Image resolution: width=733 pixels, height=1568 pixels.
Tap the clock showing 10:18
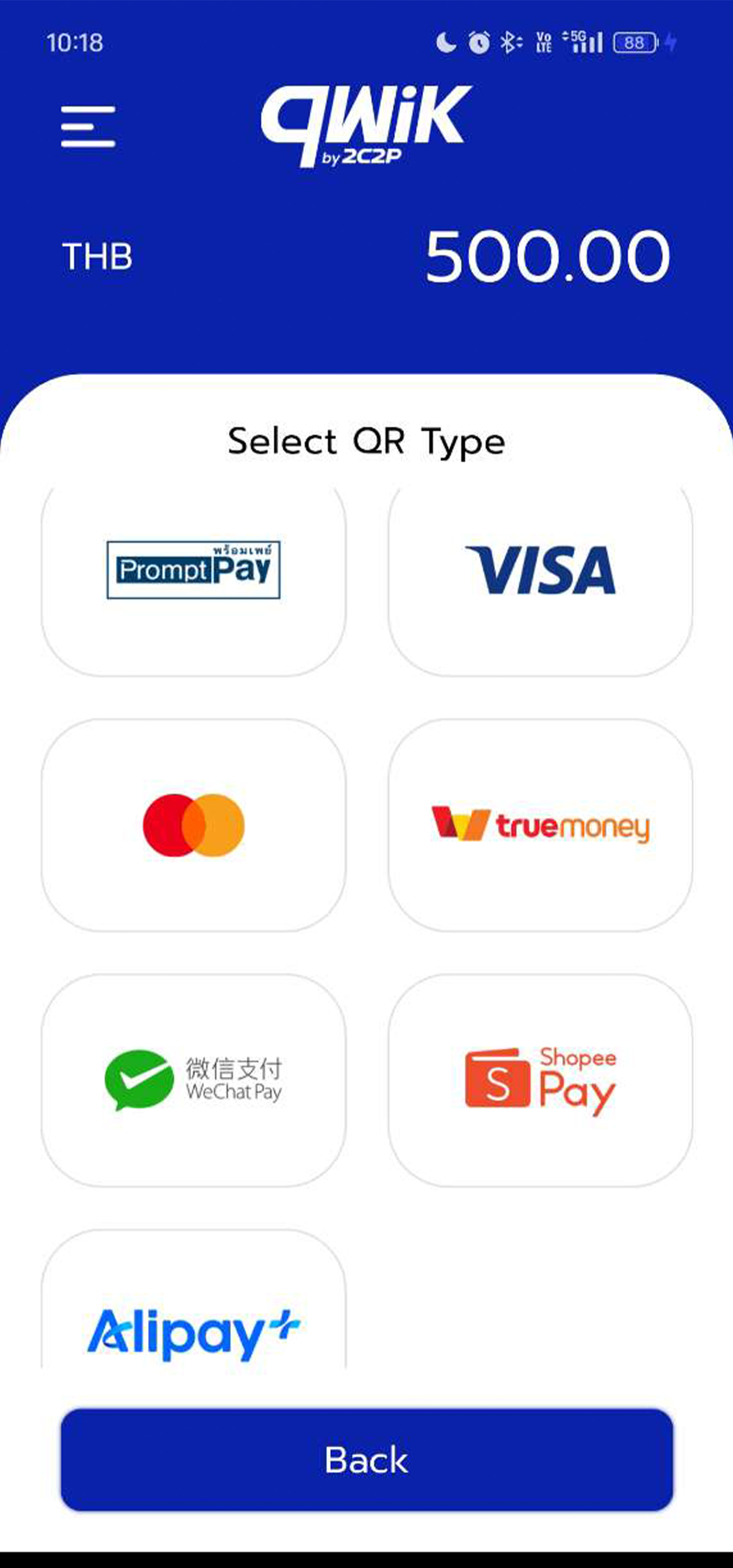tap(73, 42)
